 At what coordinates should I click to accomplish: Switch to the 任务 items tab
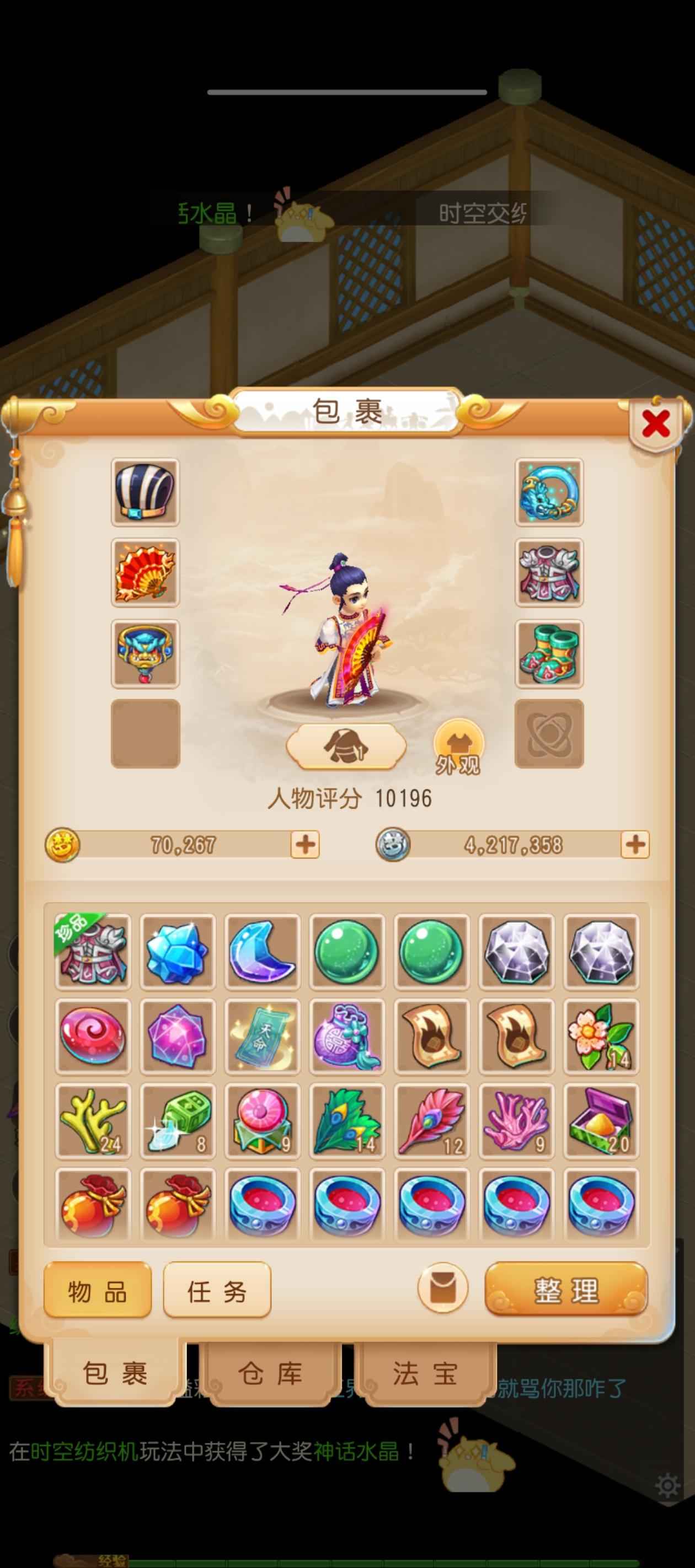(x=217, y=1290)
